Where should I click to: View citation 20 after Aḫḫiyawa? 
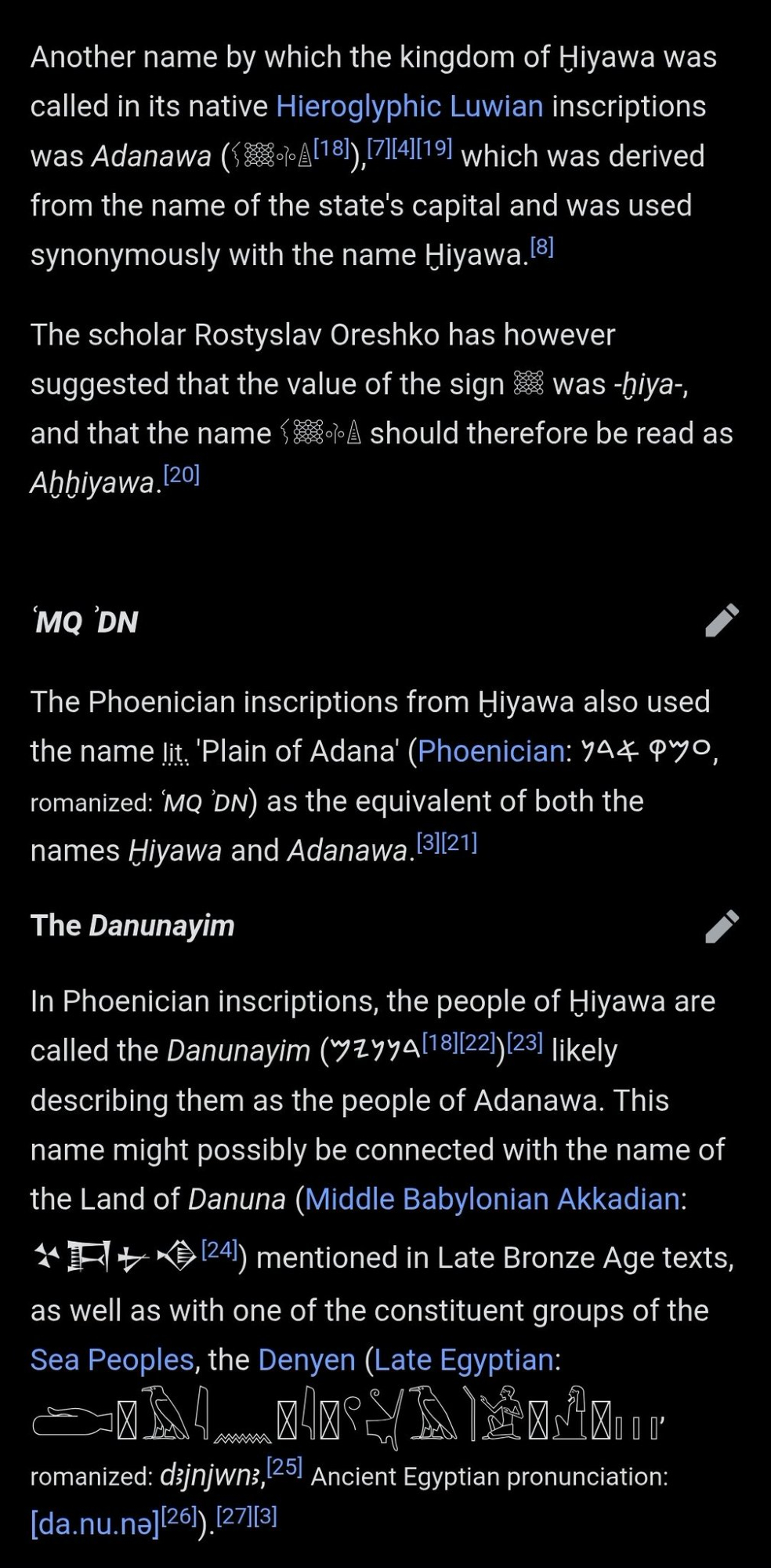coord(182,475)
